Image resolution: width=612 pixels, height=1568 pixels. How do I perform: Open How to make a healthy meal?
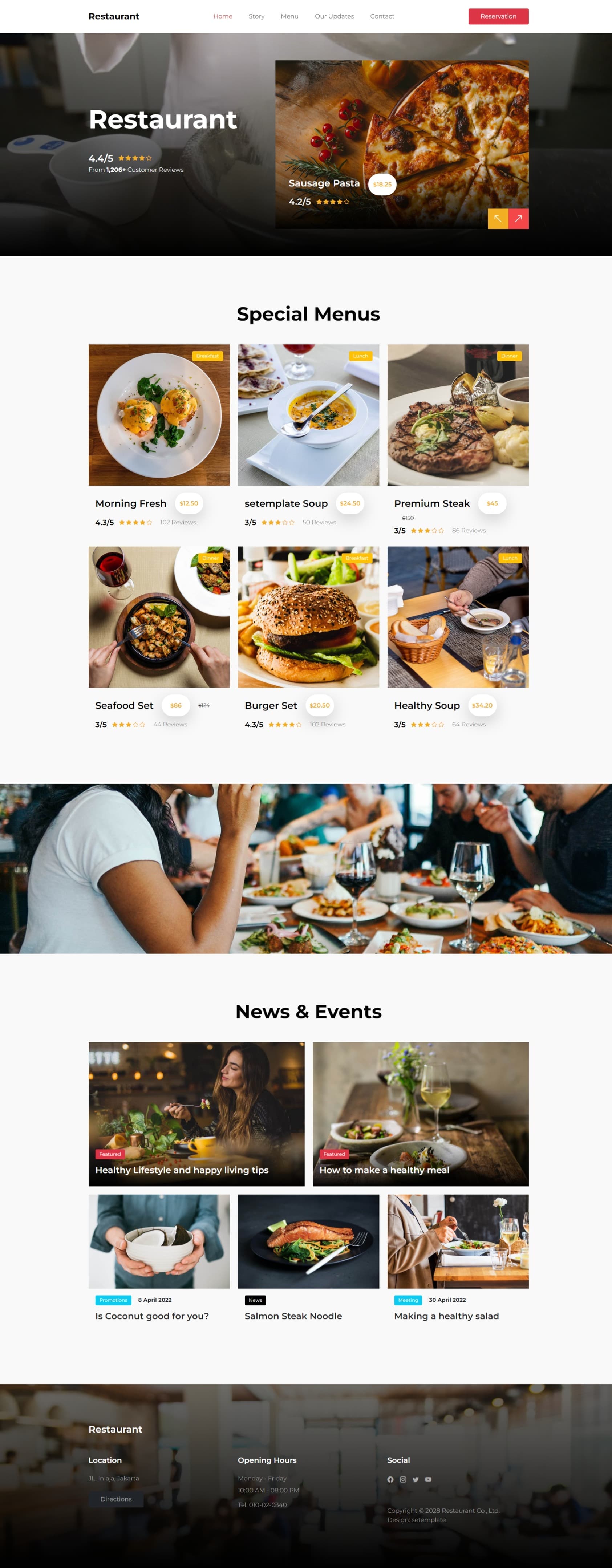384,1170
